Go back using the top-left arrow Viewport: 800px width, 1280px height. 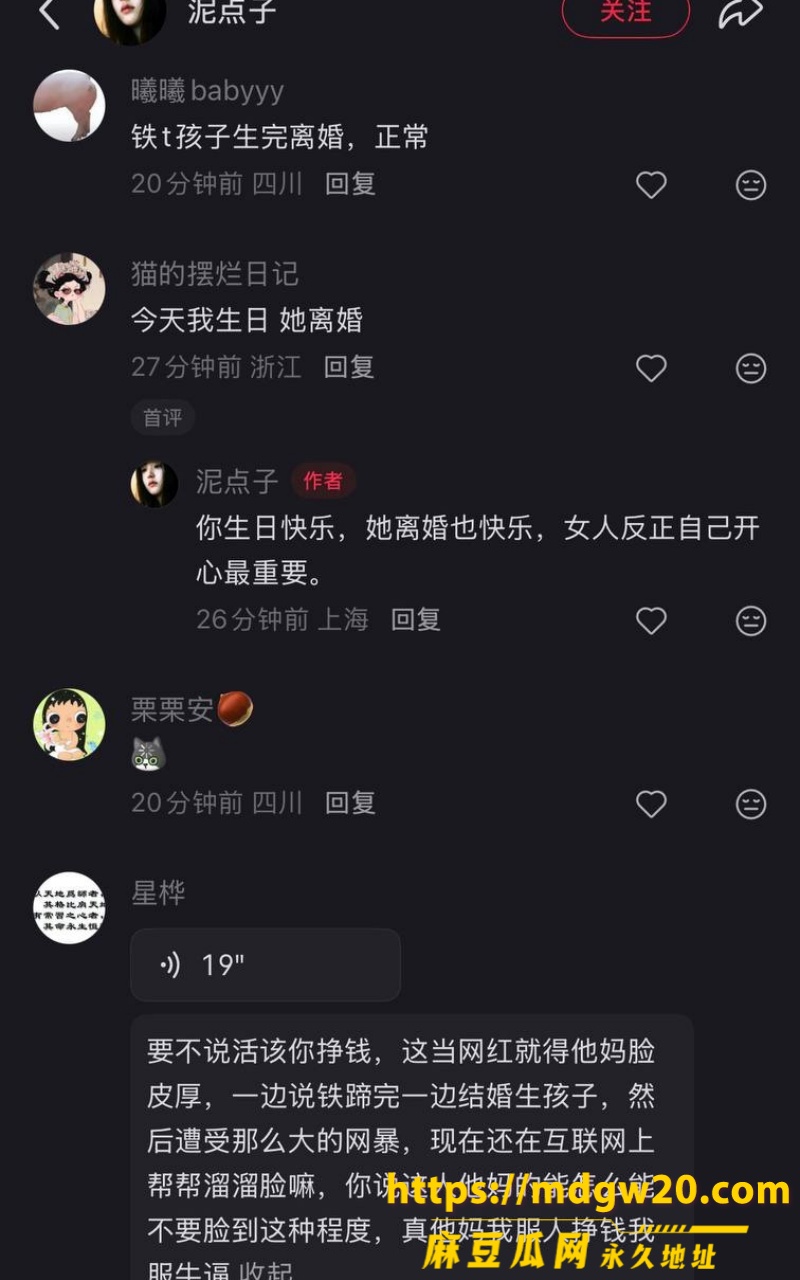(49, 13)
